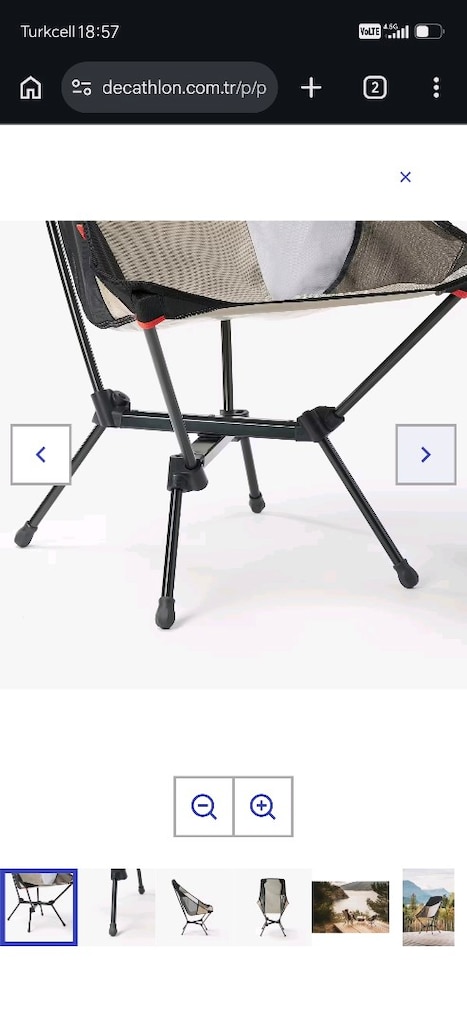
Task: Zoom in on the chair photo
Action: (263, 807)
